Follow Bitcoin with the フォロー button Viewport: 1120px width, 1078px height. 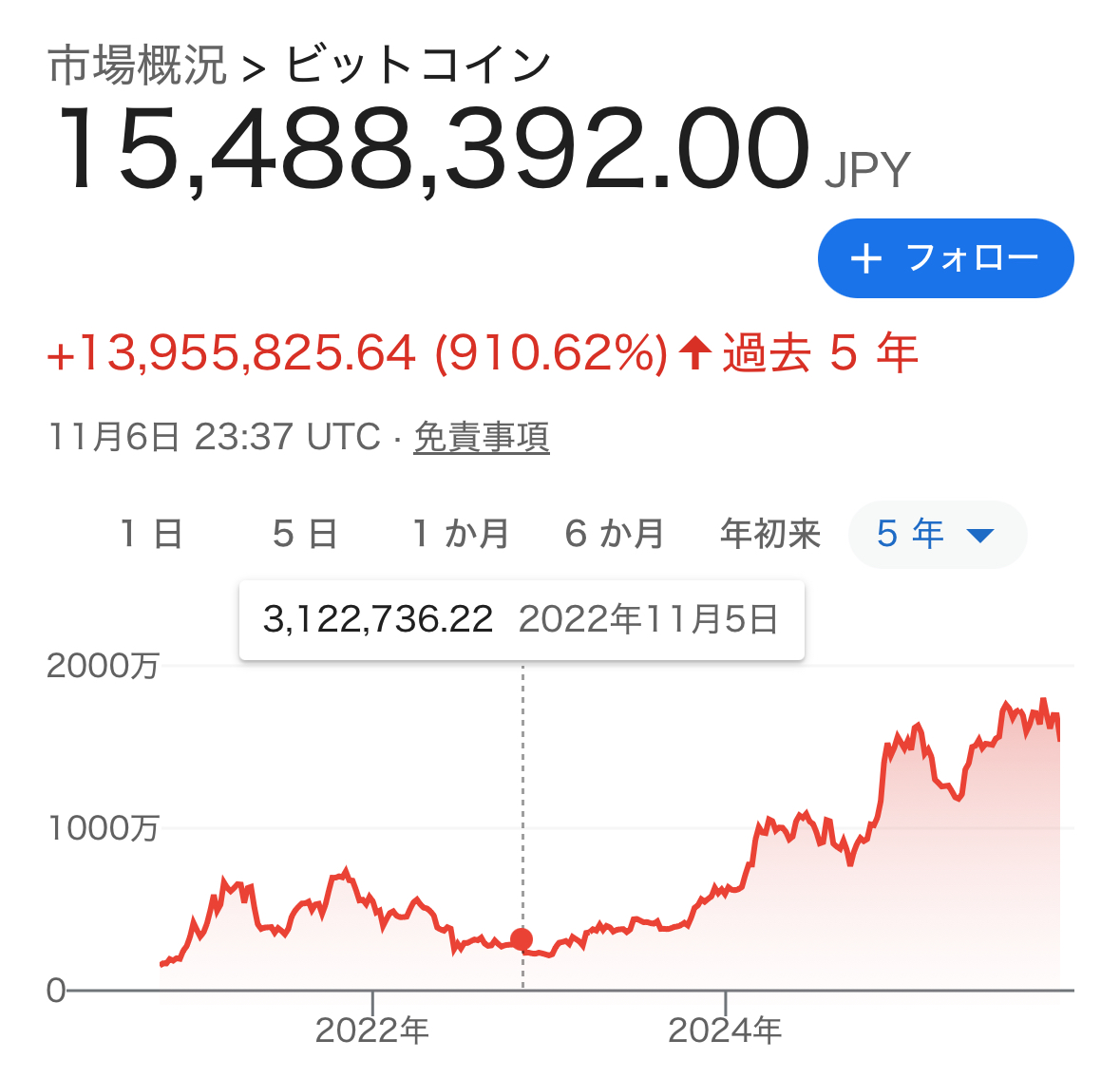pos(945,258)
